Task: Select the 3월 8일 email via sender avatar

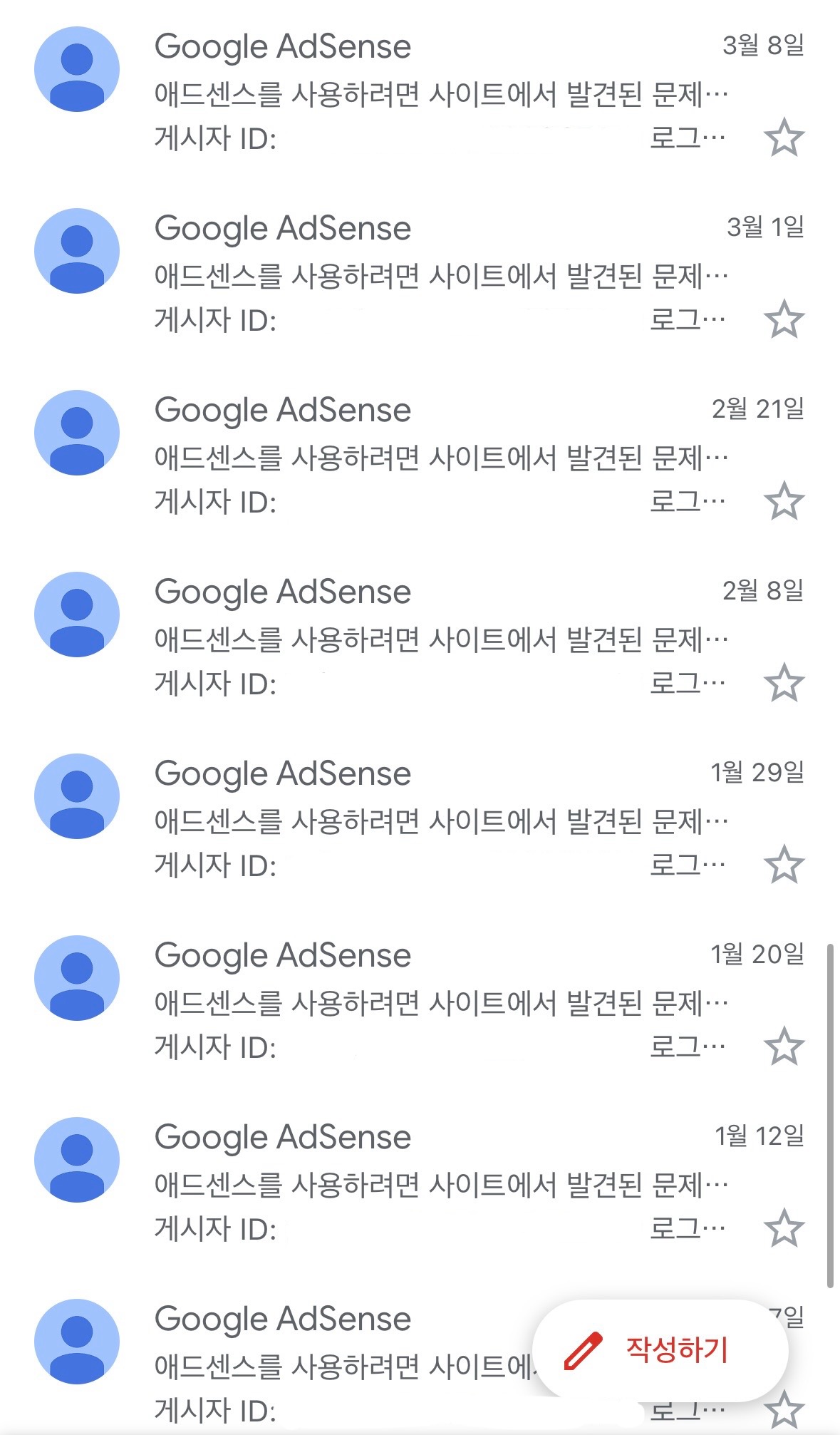Action: point(77,69)
